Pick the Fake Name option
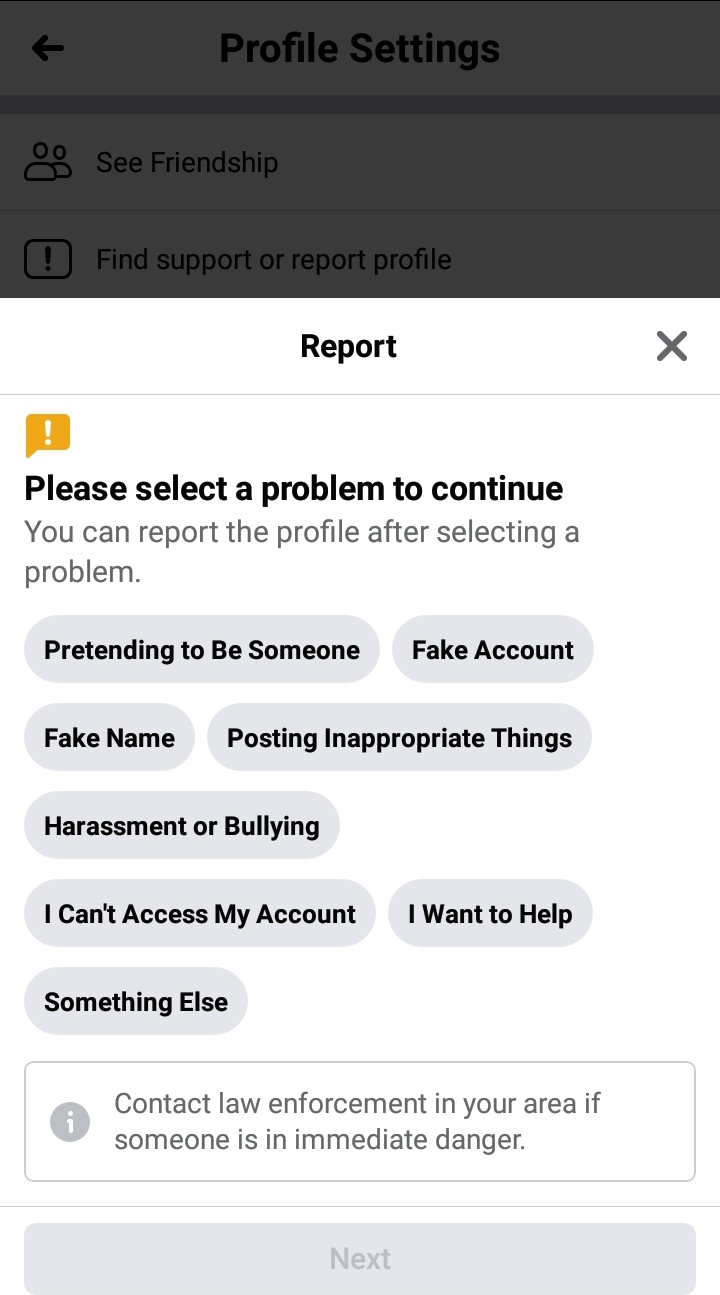Image resolution: width=720 pixels, height=1295 pixels. [x=109, y=738]
